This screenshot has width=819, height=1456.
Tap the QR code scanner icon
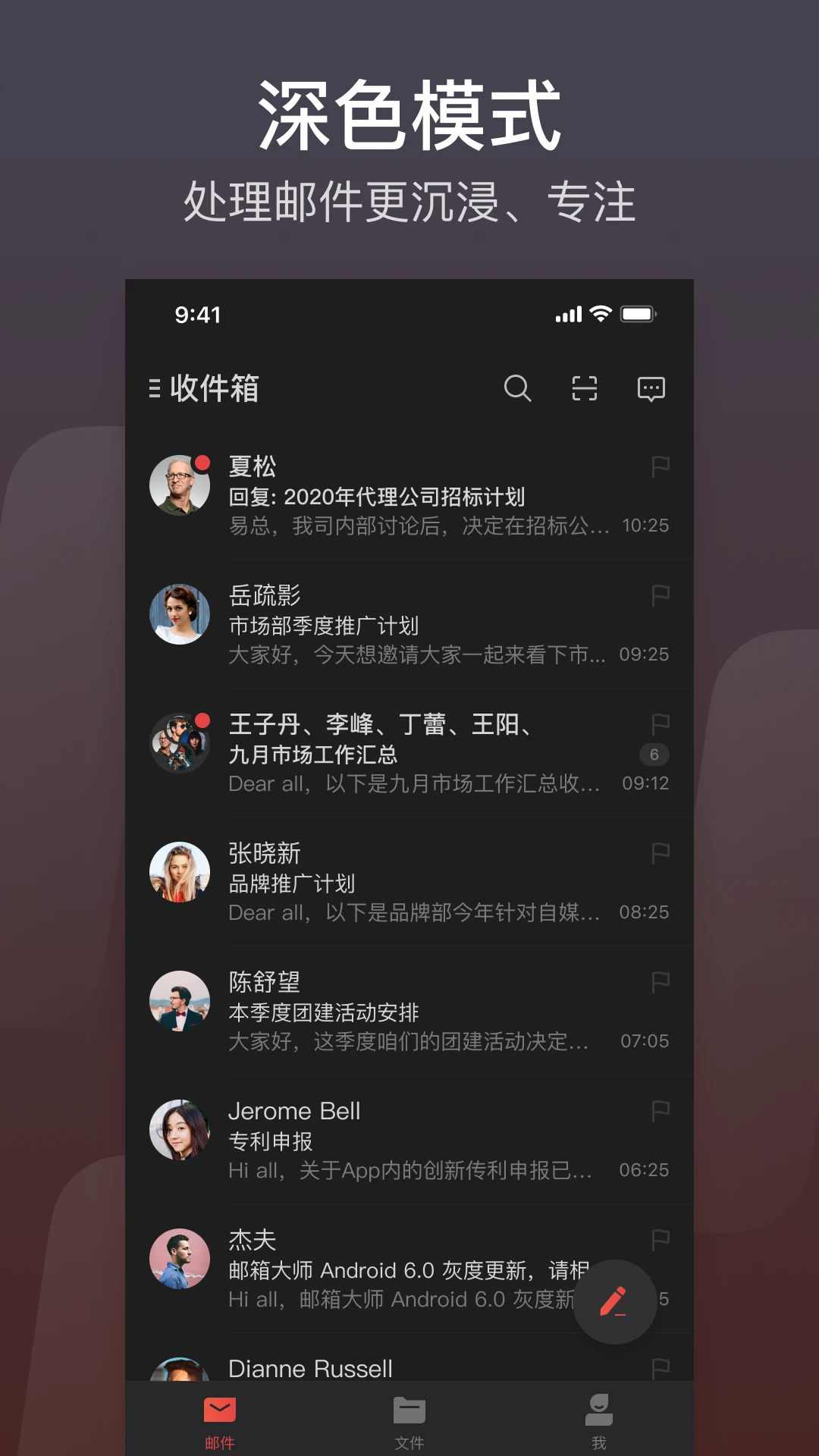tap(584, 389)
